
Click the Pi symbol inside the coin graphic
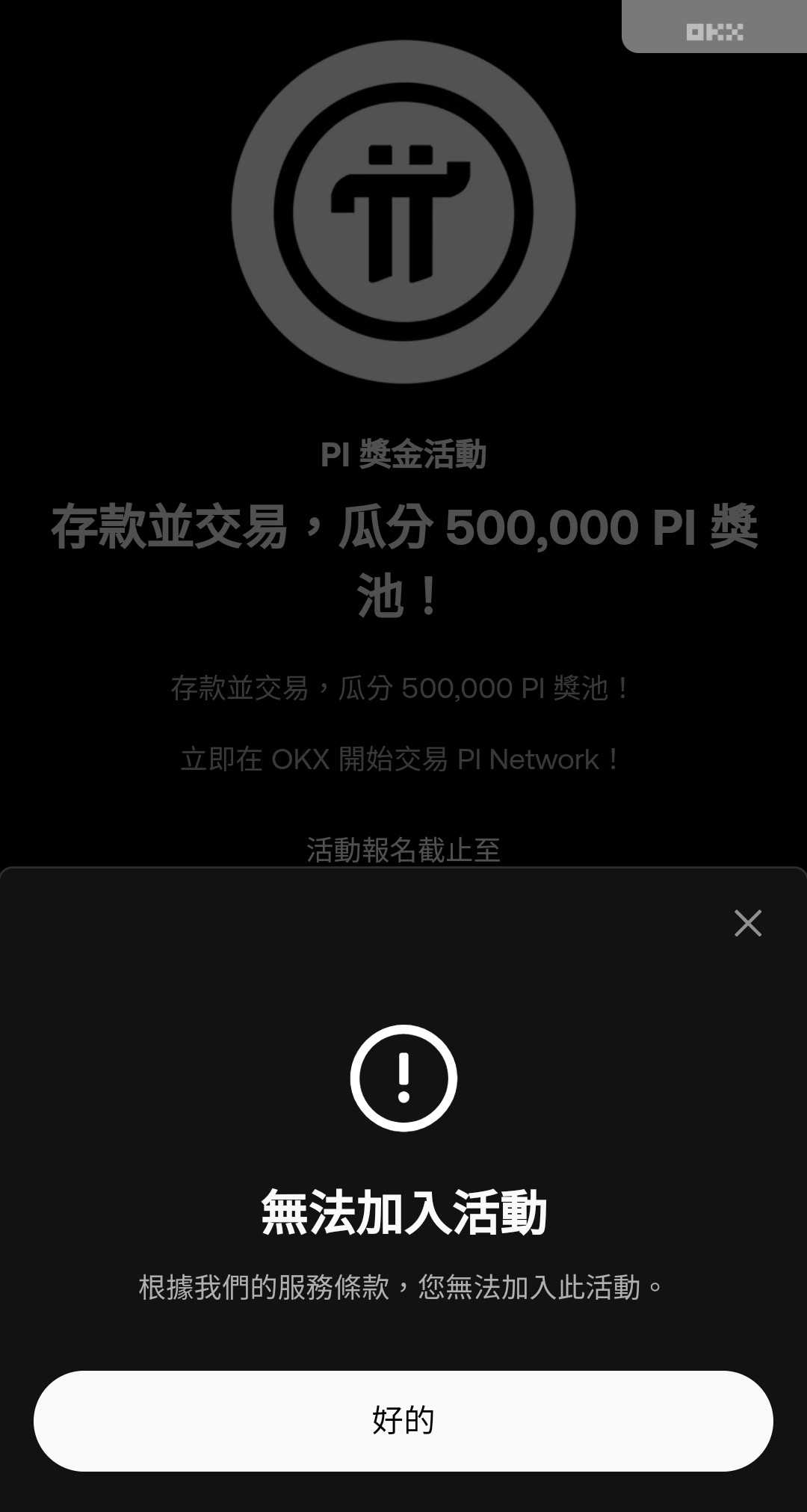[x=403, y=213]
